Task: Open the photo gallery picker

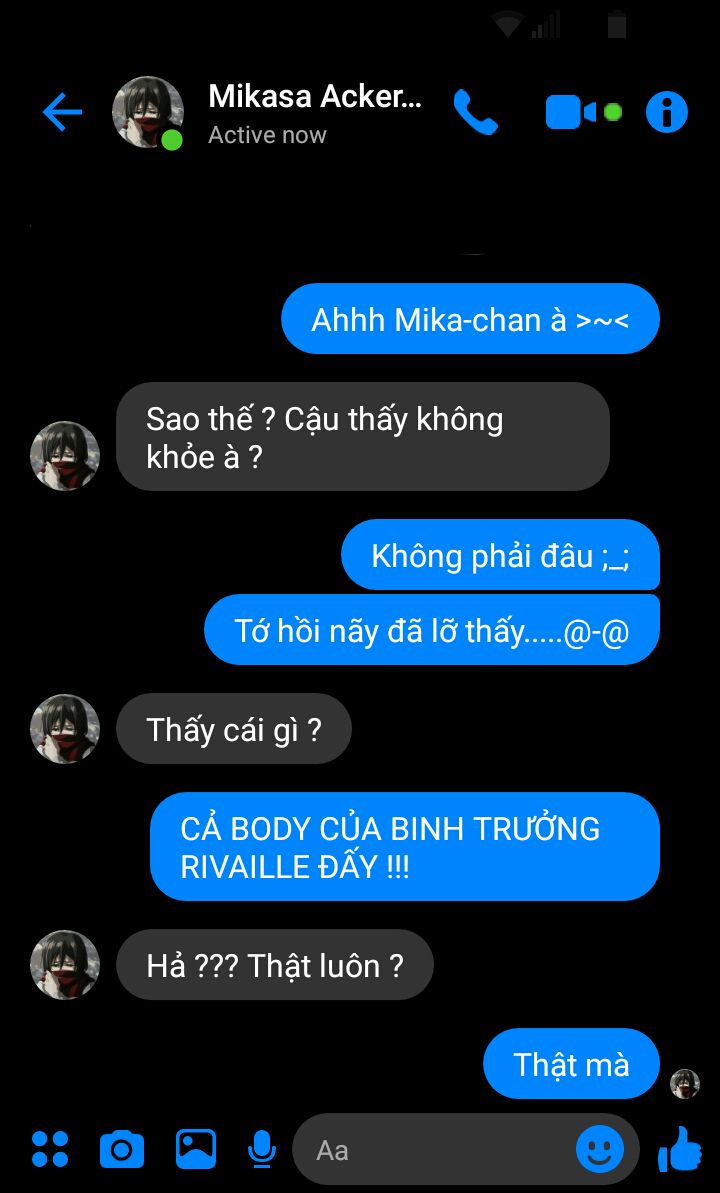Action: (x=196, y=1149)
